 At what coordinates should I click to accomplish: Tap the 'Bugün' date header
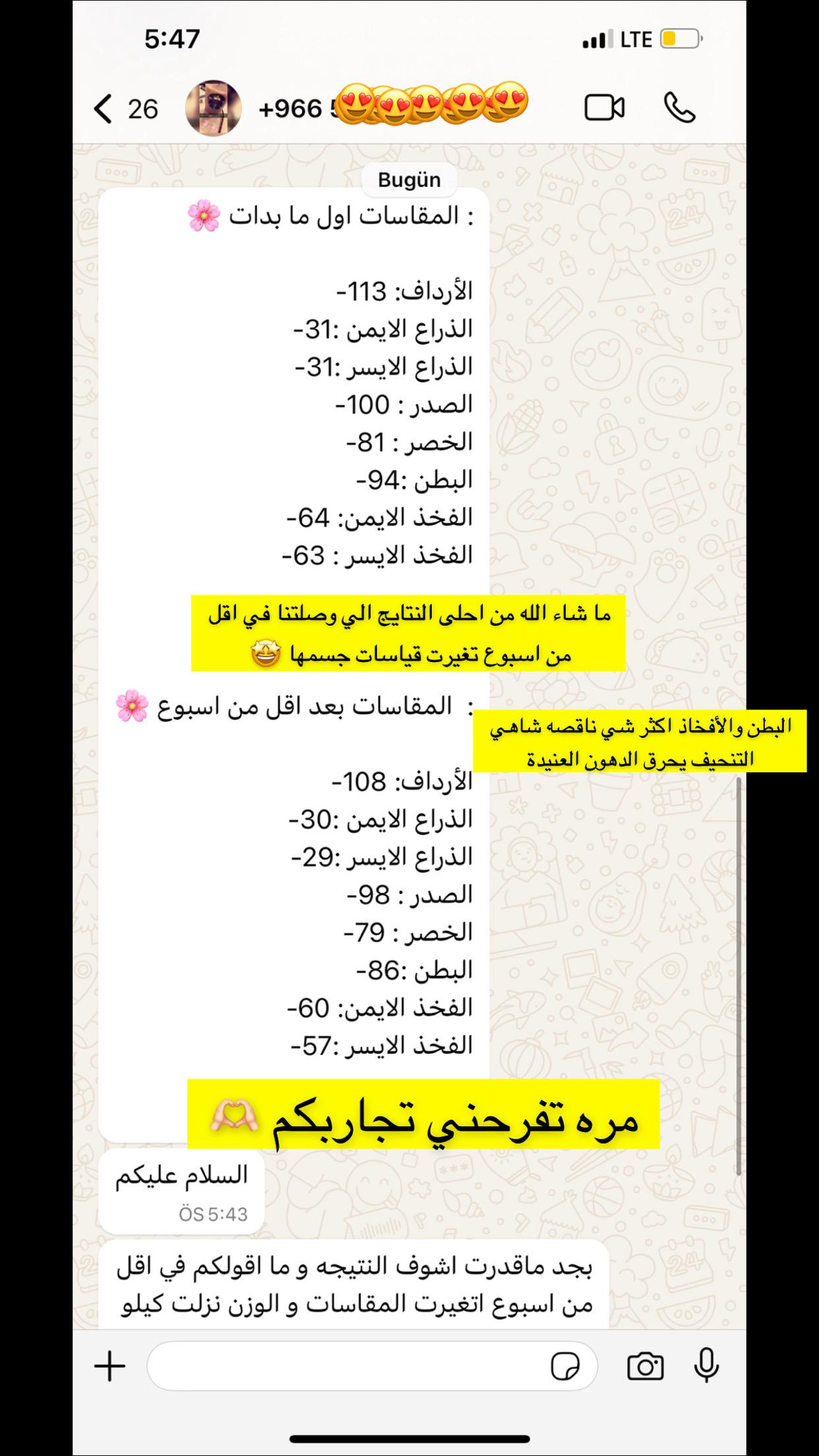point(409,179)
